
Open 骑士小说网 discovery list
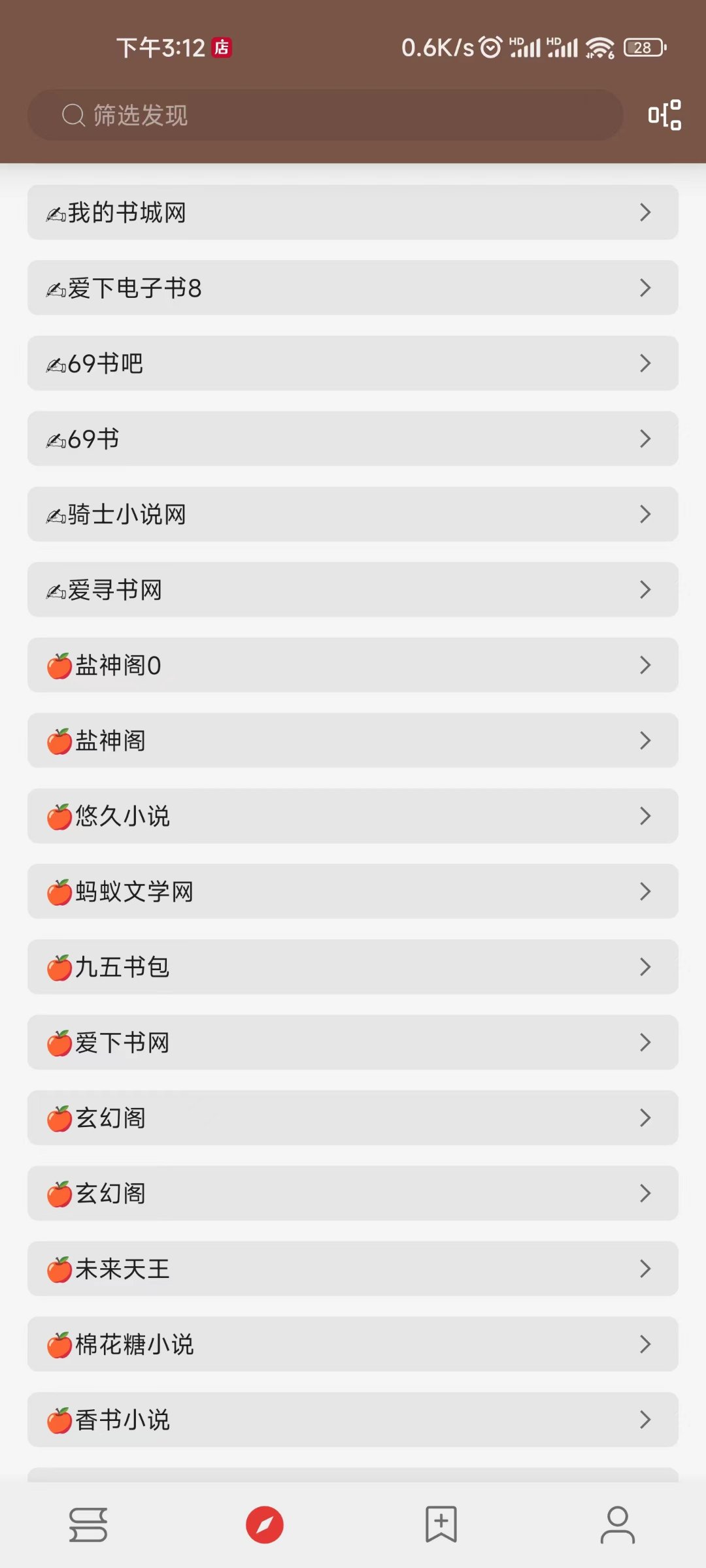tap(352, 514)
